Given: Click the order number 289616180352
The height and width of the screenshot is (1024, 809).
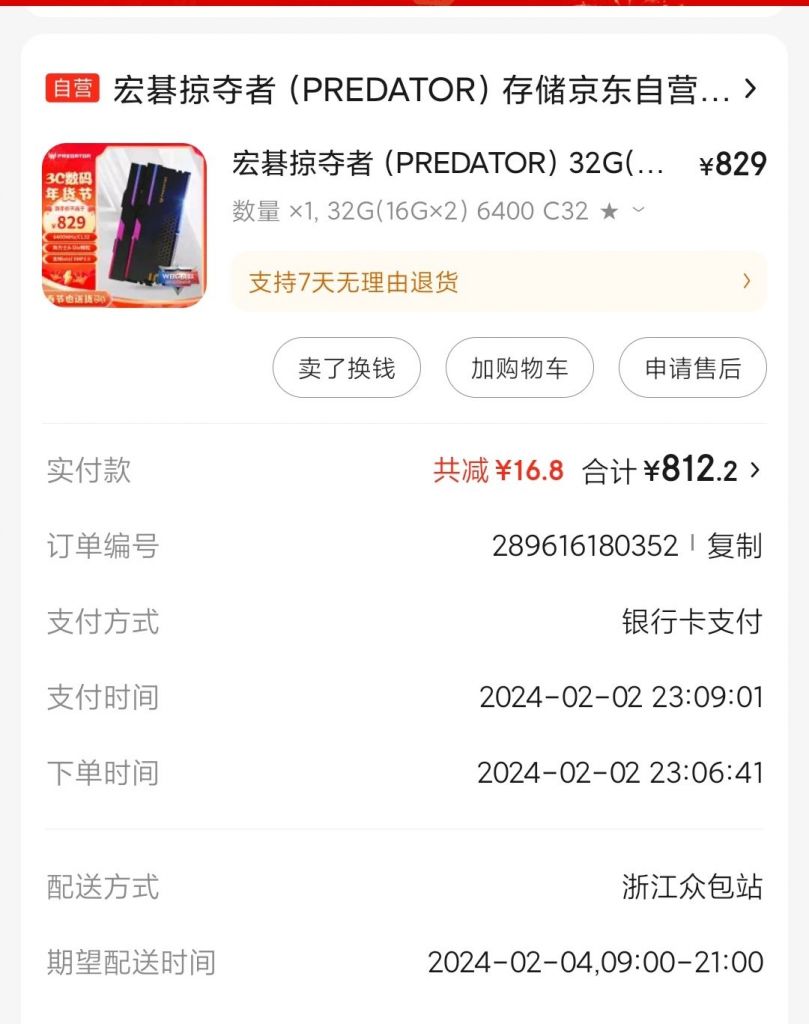Looking at the screenshot, I should (x=585, y=546).
